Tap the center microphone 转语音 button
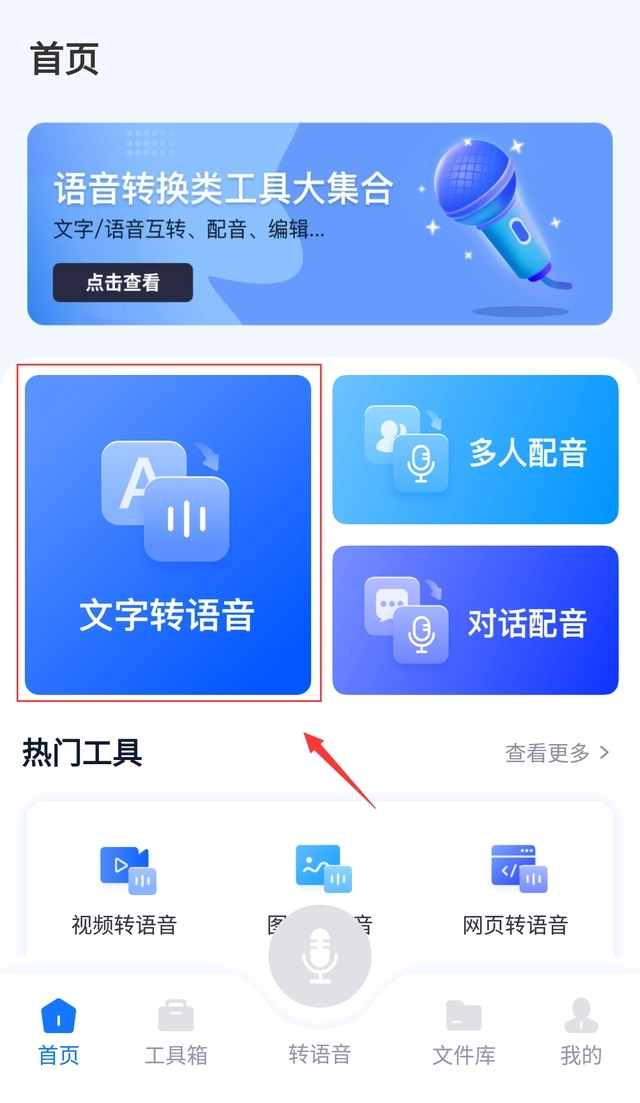 click(x=320, y=957)
